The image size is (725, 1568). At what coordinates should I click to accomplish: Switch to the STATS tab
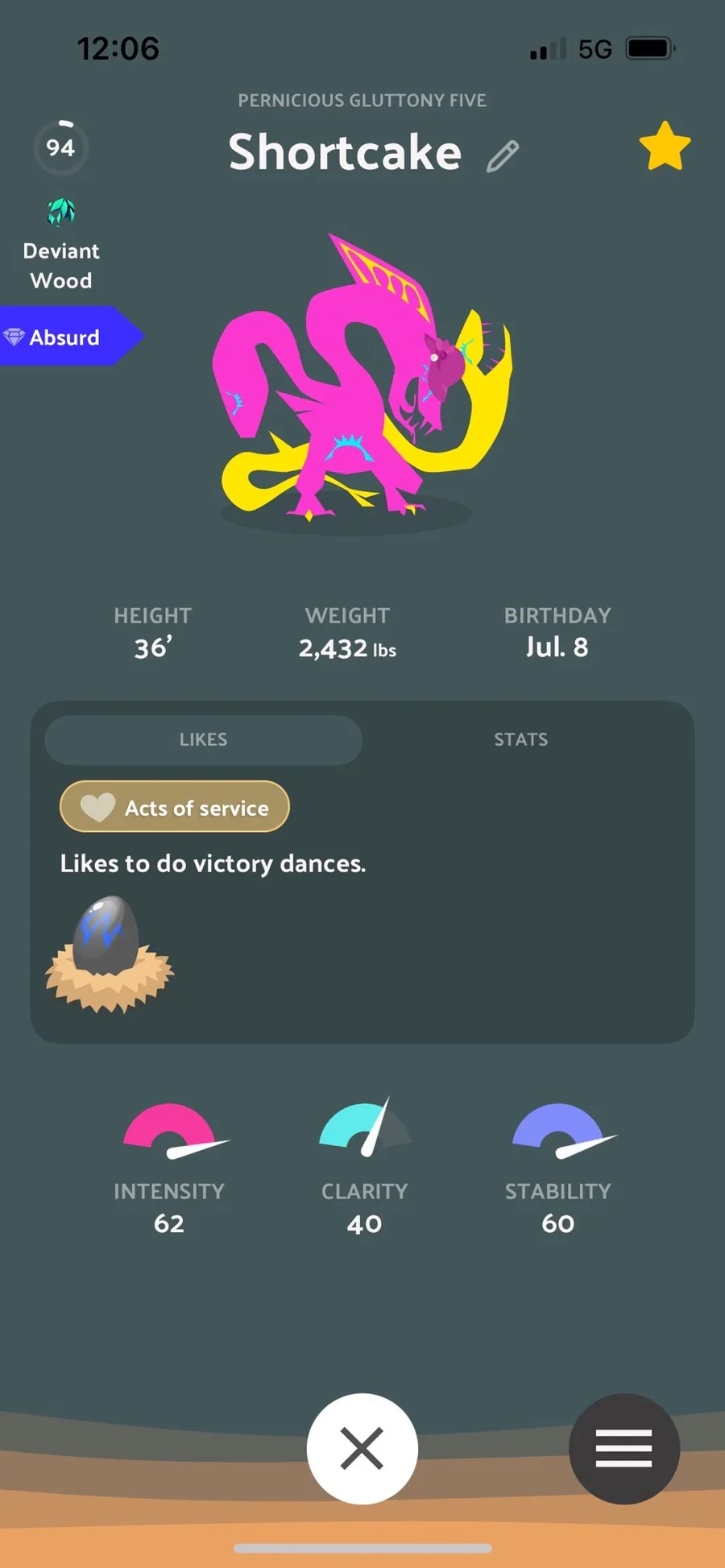pos(520,739)
